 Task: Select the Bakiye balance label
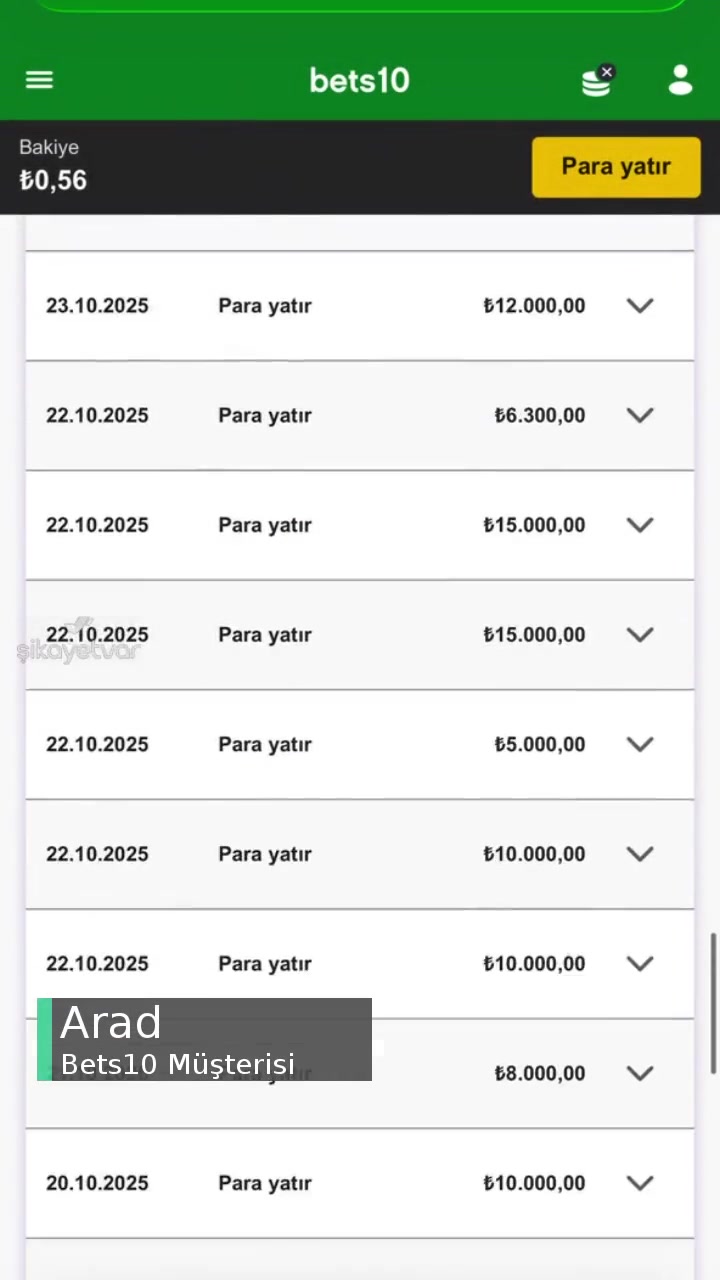coord(49,147)
